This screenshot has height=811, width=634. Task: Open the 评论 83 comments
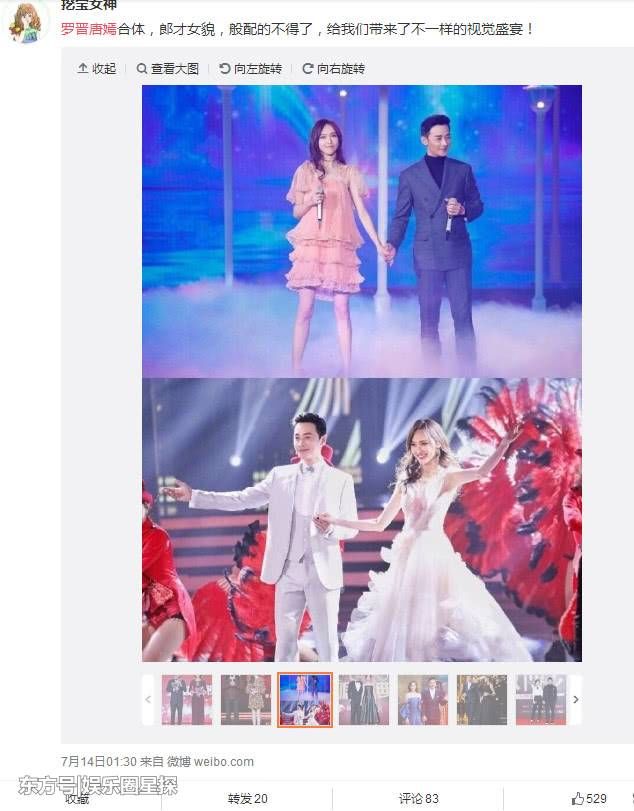(x=419, y=798)
